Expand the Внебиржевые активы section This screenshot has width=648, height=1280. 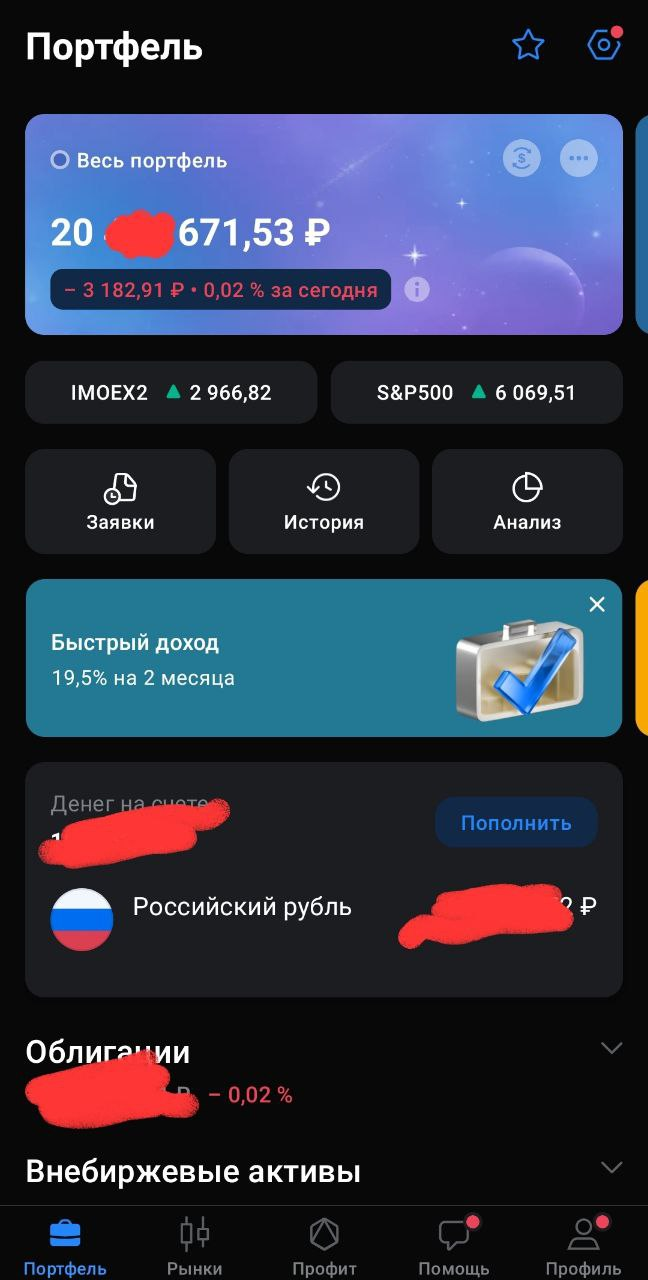tap(611, 1168)
